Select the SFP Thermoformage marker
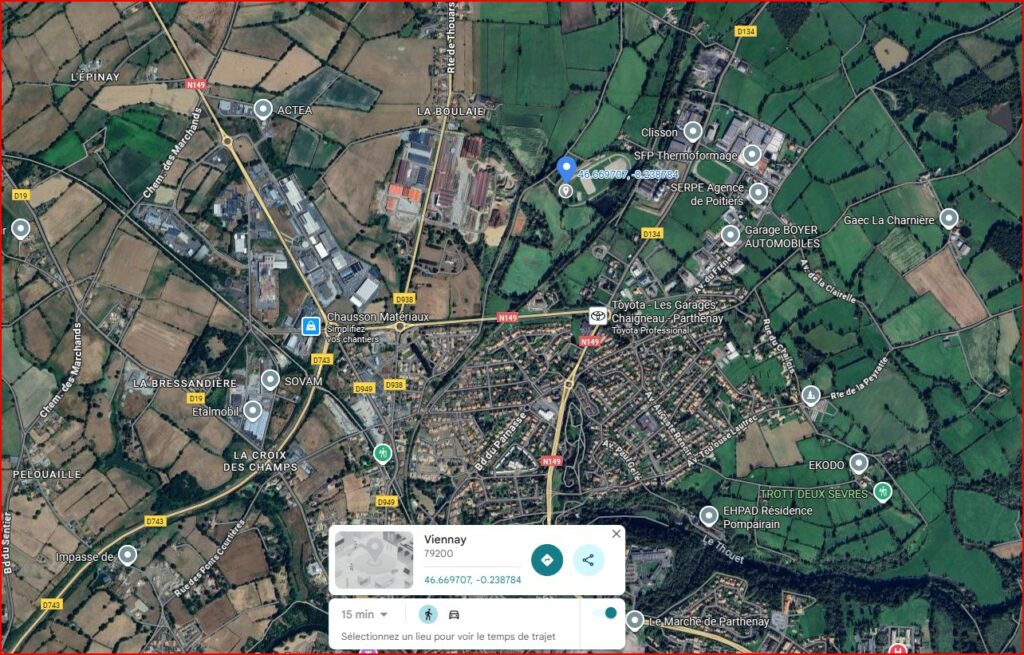This screenshot has height=655, width=1024. [x=751, y=154]
